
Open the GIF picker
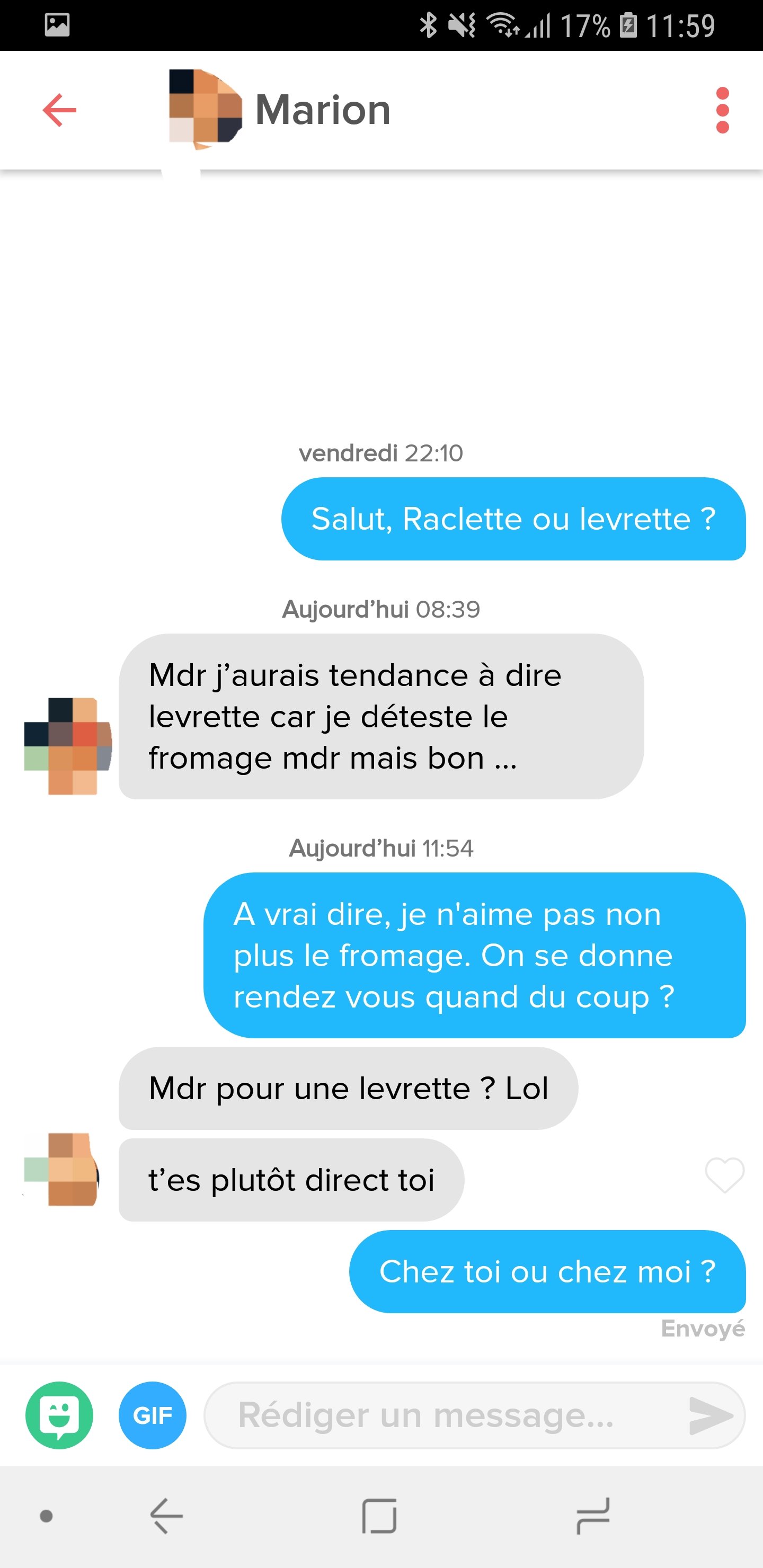tap(152, 1414)
